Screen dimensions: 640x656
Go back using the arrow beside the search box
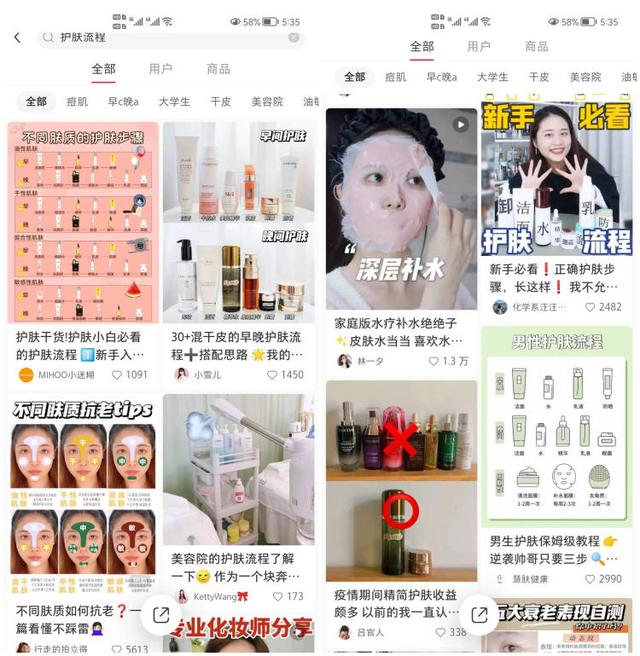17,38
